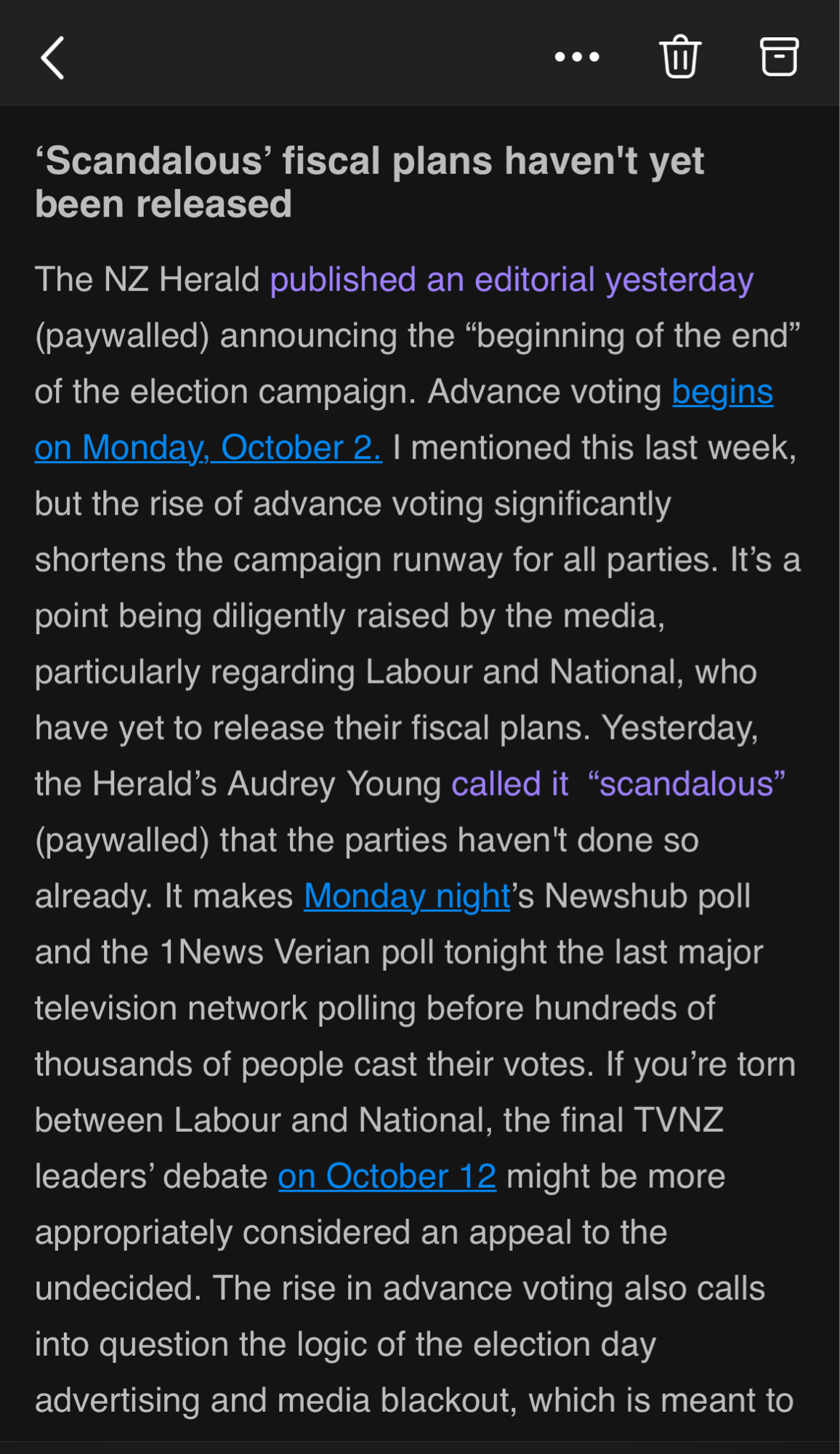The image size is (840, 1454).
Task: Open the 'on October 12' link
Action: [x=387, y=1176]
